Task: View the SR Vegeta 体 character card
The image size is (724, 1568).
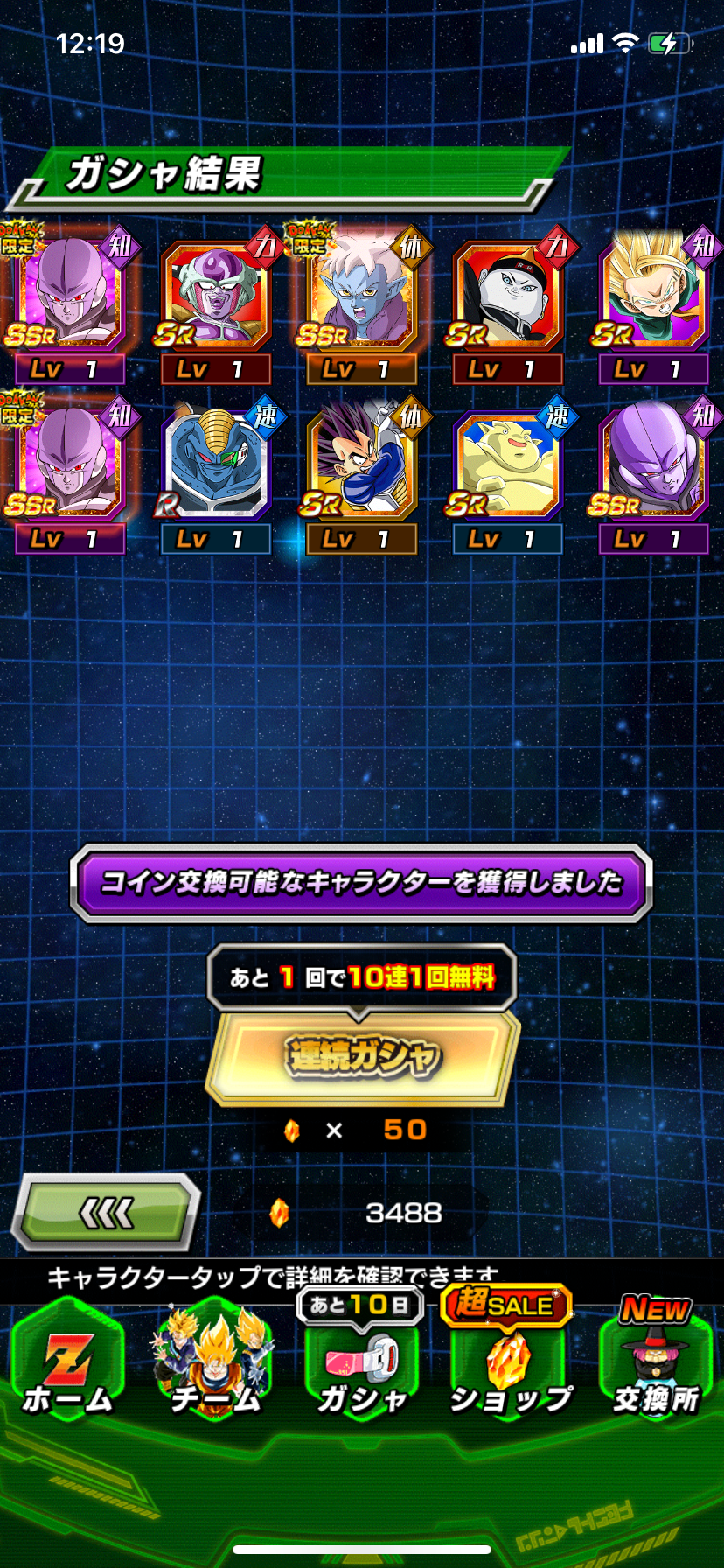Action: 361,468
